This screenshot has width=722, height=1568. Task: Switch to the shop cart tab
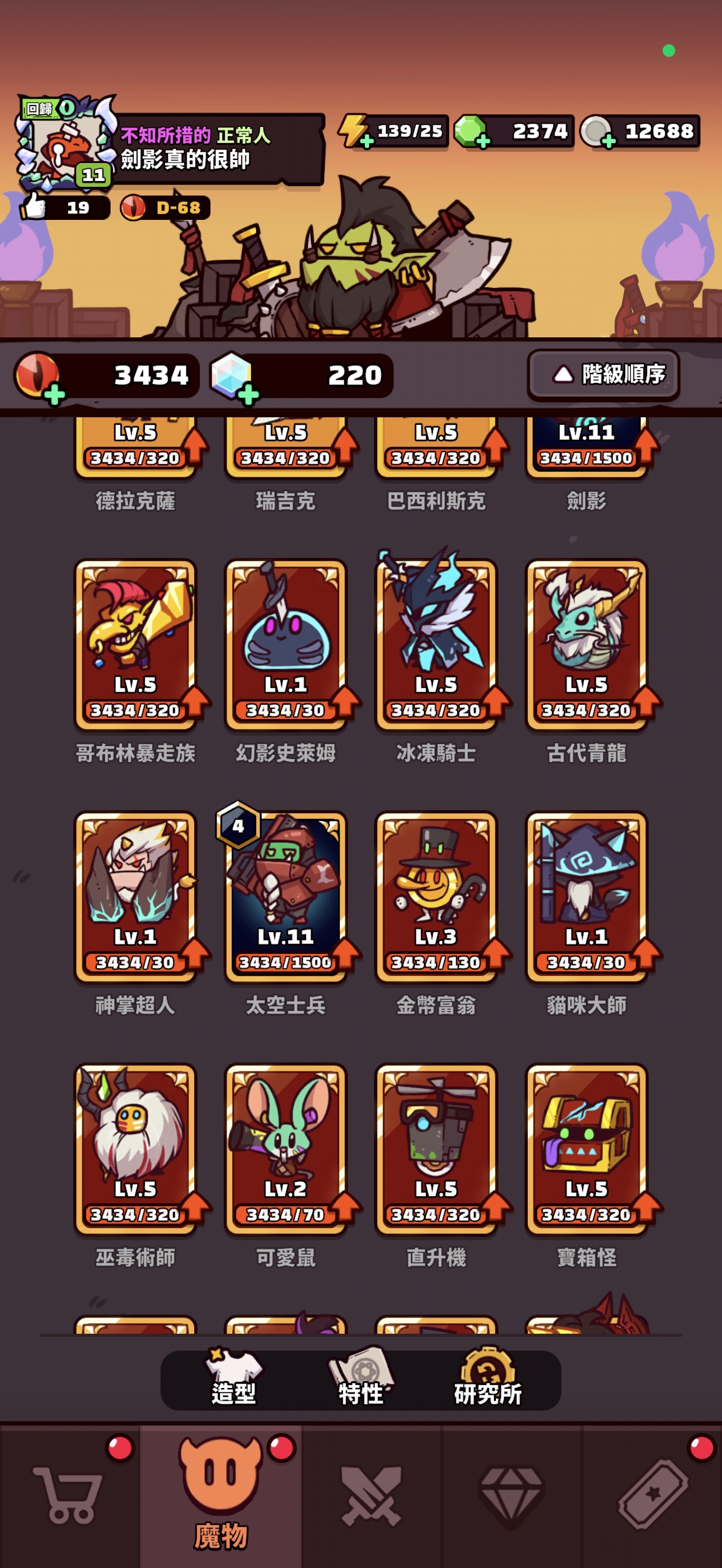pos(69,1496)
